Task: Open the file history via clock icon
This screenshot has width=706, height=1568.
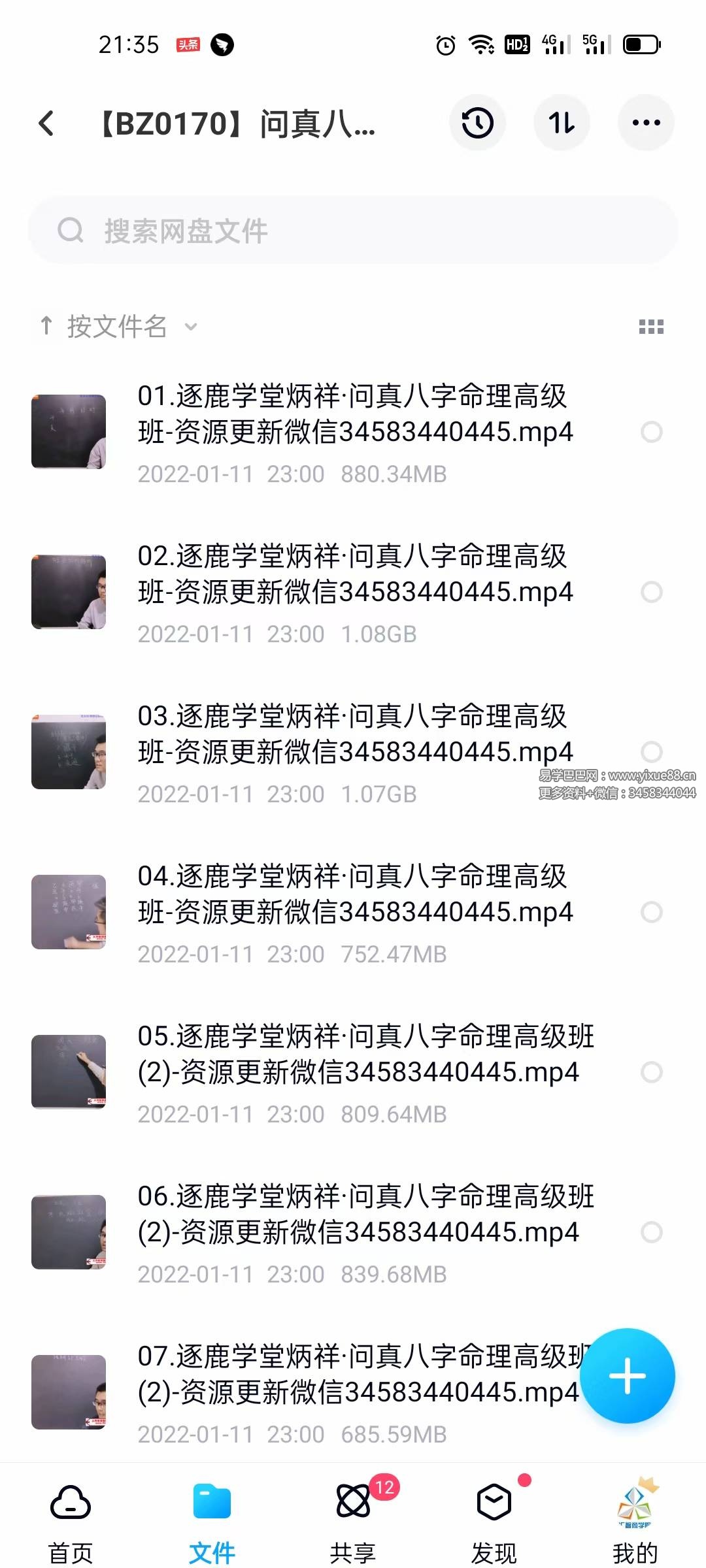Action: coord(477,123)
